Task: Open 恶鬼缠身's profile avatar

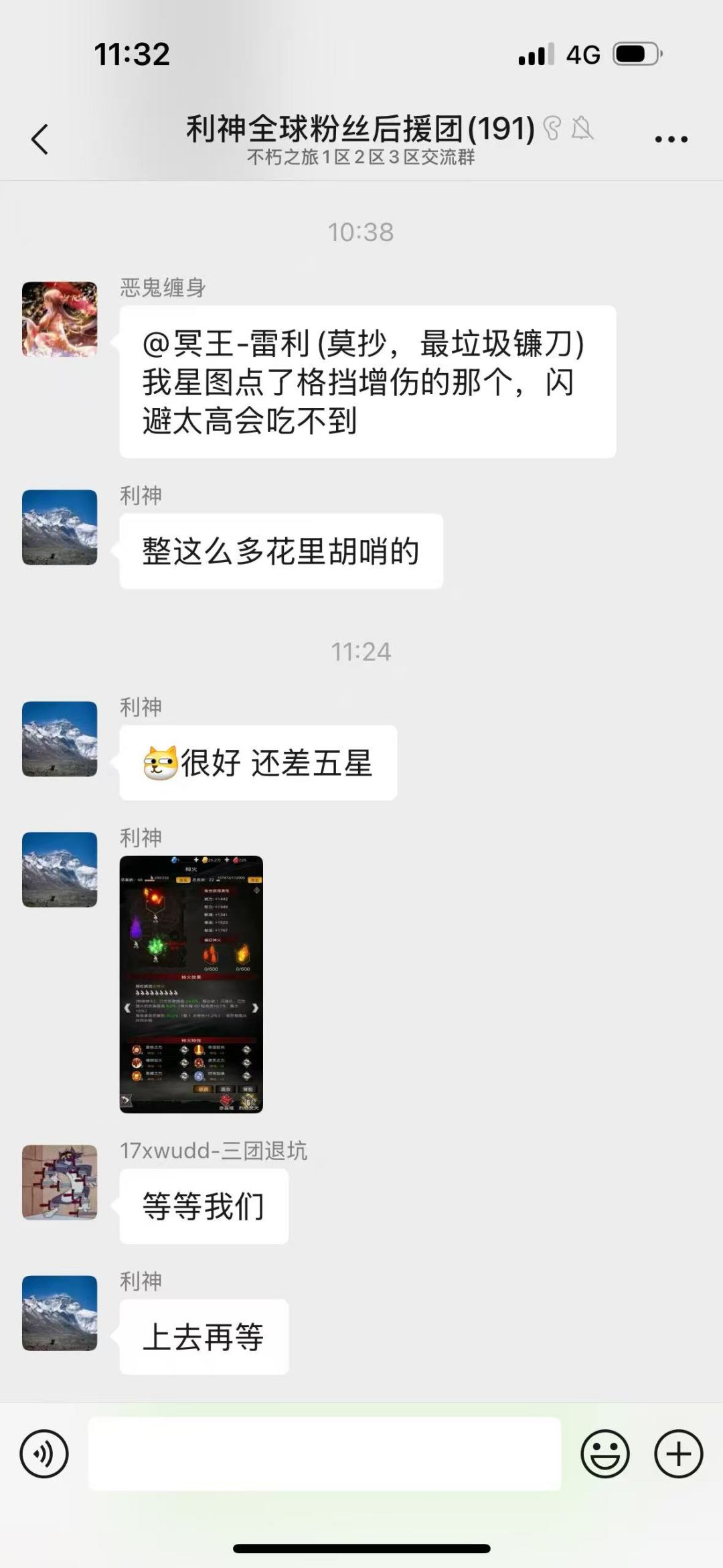Action: tap(60, 319)
